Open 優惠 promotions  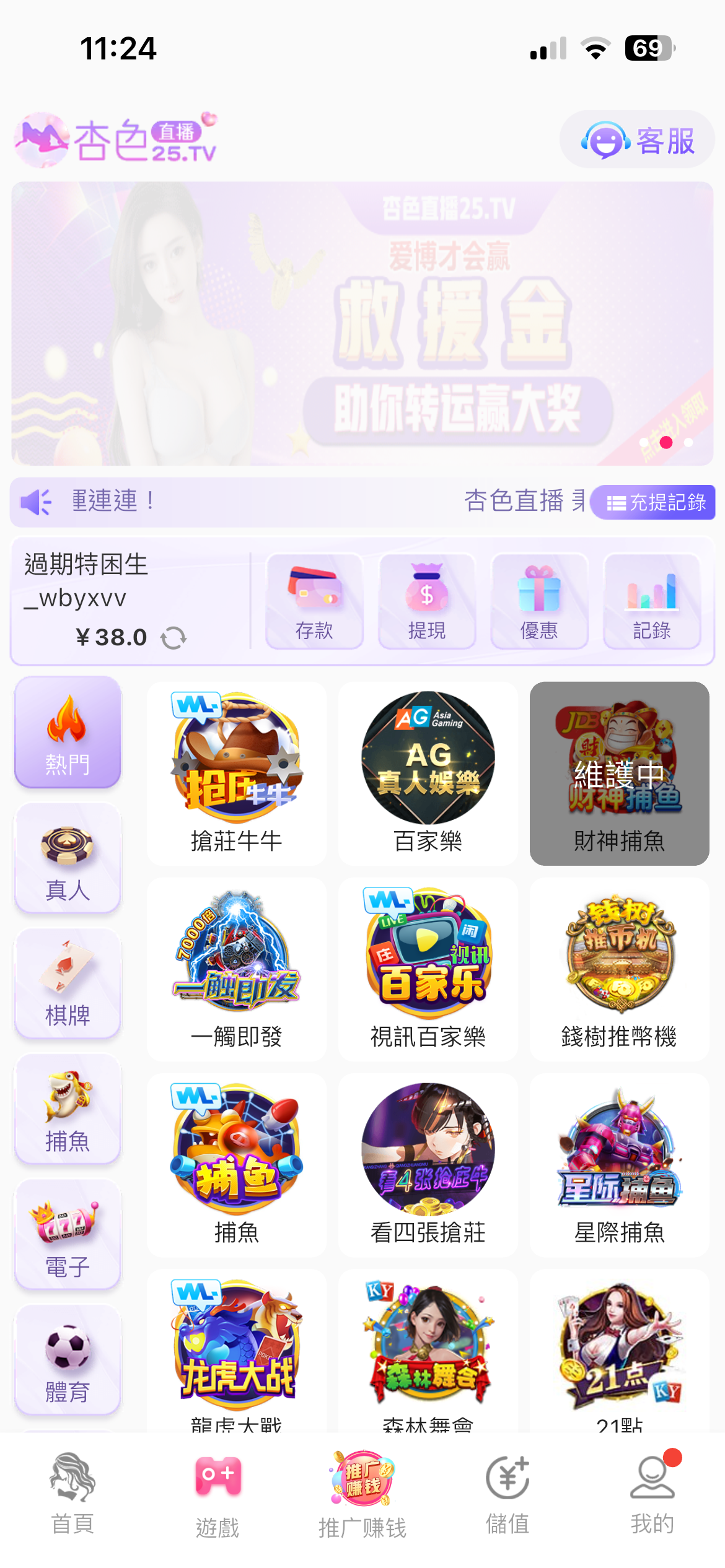(x=539, y=601)
